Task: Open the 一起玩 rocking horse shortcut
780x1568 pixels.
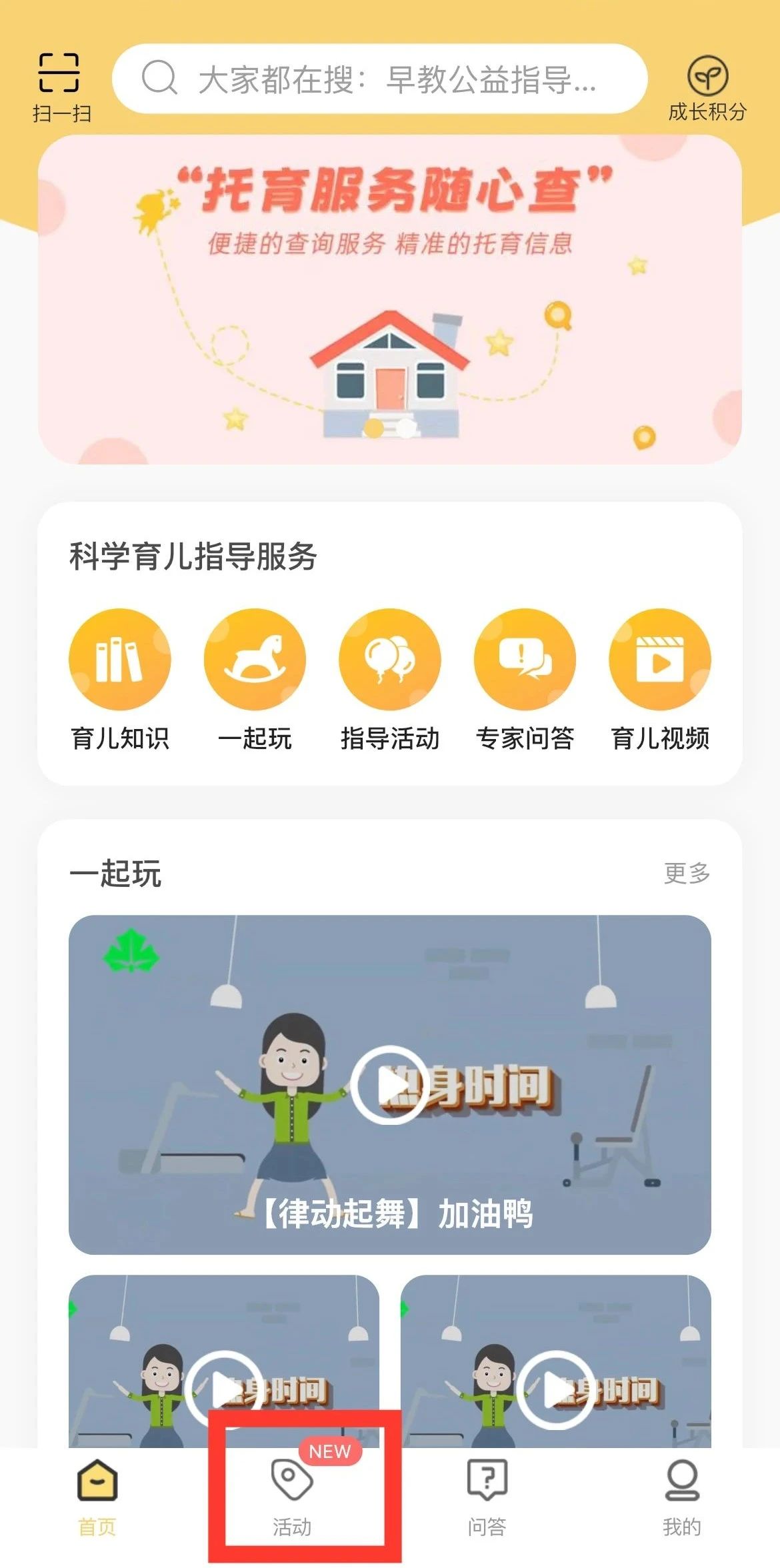Action: point(255,678)
